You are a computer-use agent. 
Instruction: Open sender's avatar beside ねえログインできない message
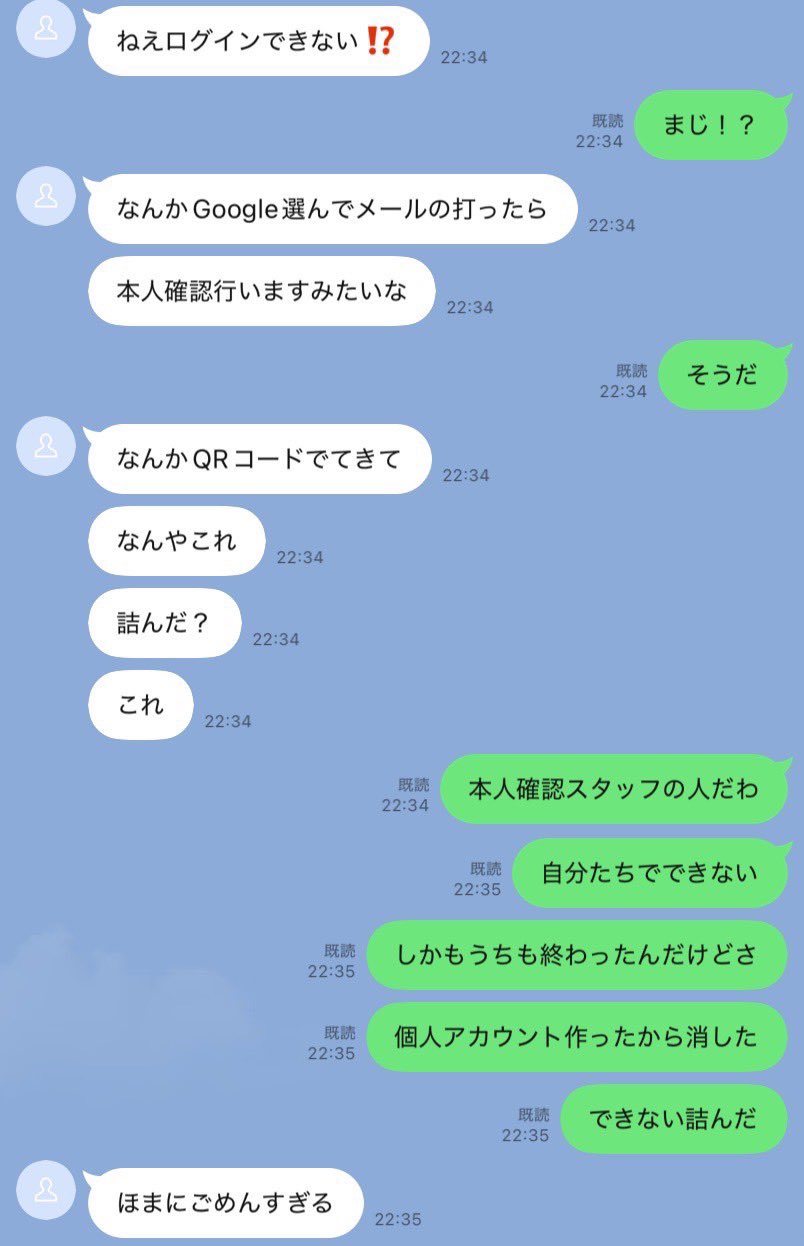46,28
